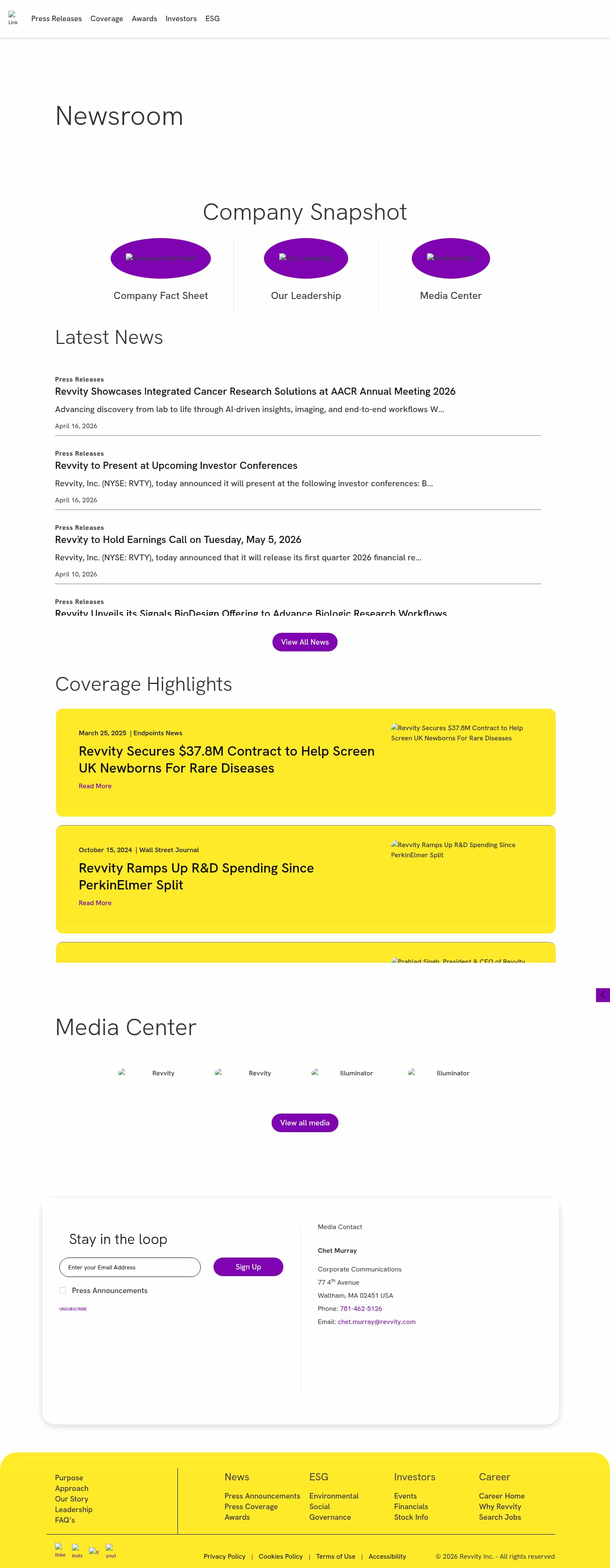Go to the Coverage nav item
Viewport: 610px width, 1568px height.
pos(106,19)
